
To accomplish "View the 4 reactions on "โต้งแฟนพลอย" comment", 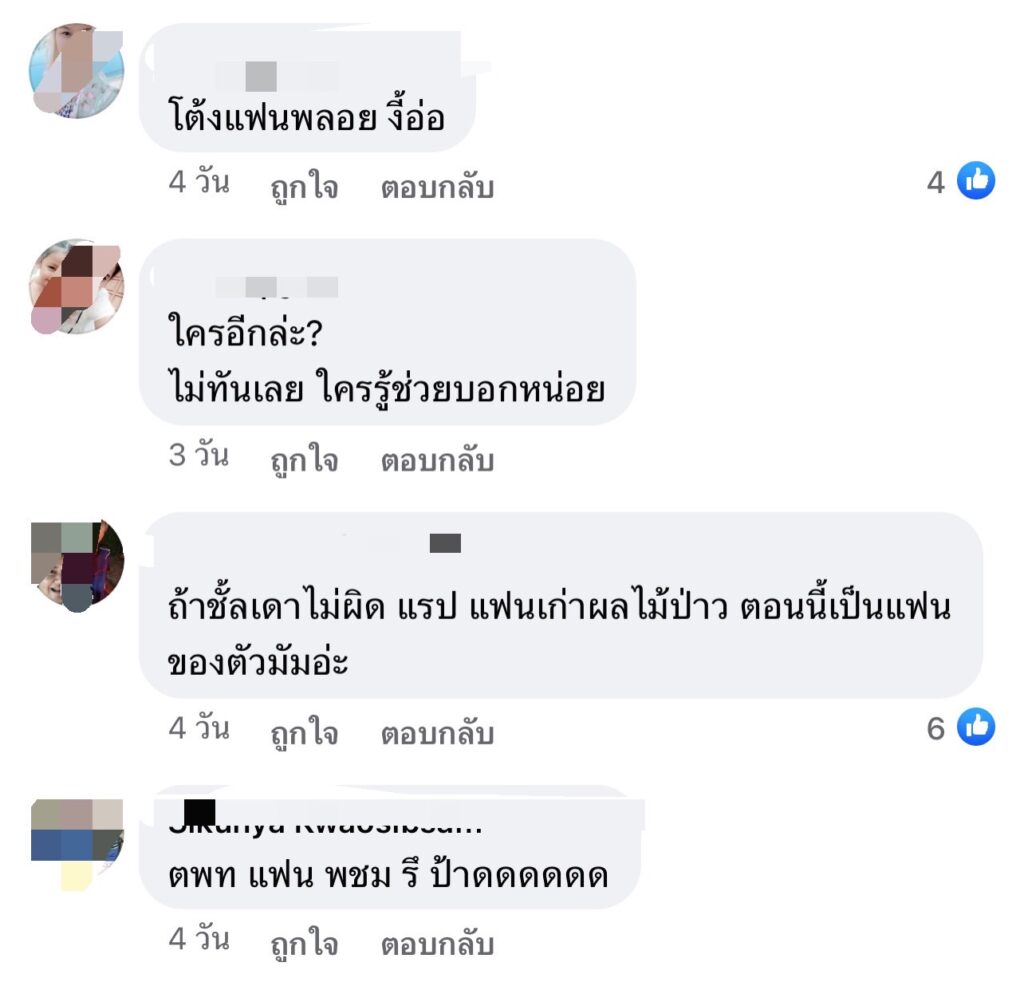I will point(962,182).
